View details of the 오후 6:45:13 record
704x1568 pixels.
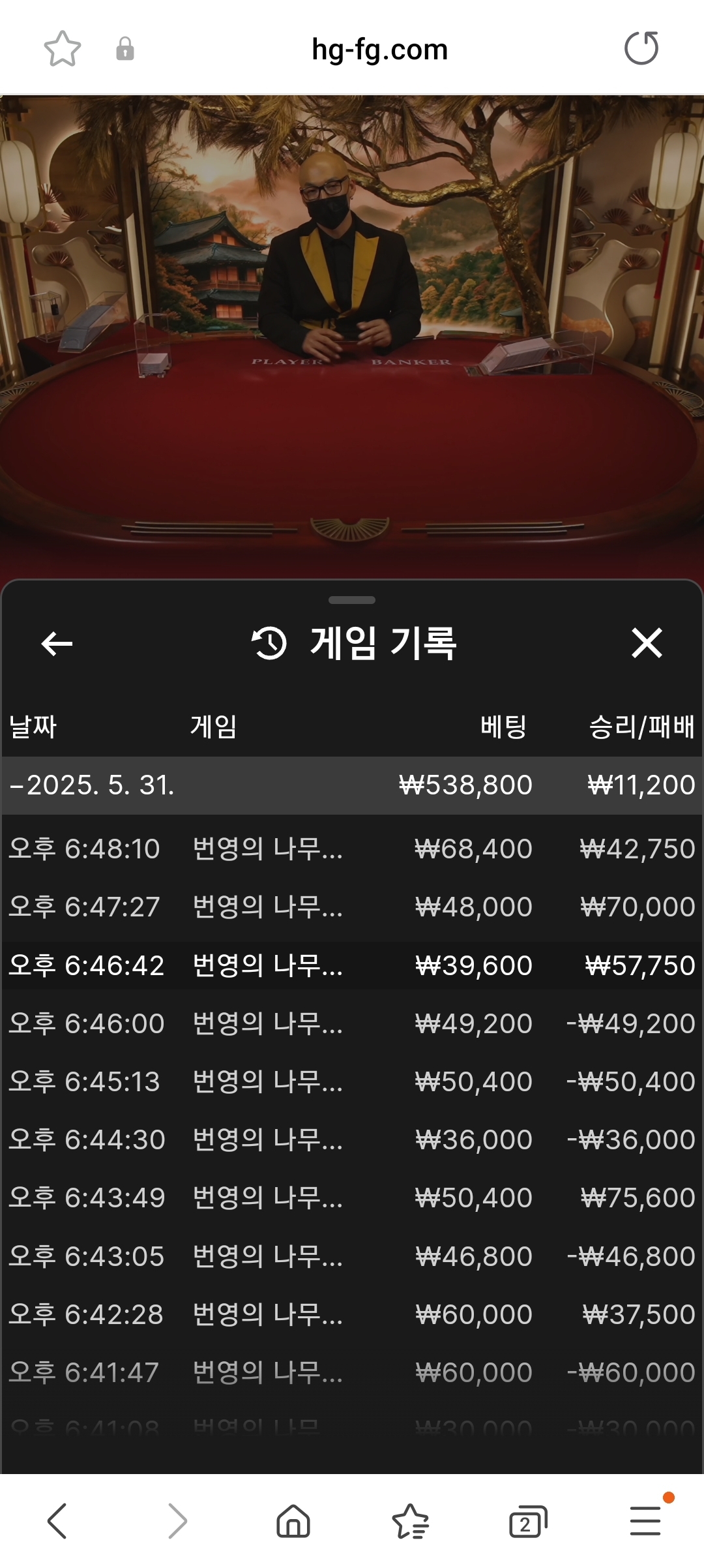point(352,1081)
